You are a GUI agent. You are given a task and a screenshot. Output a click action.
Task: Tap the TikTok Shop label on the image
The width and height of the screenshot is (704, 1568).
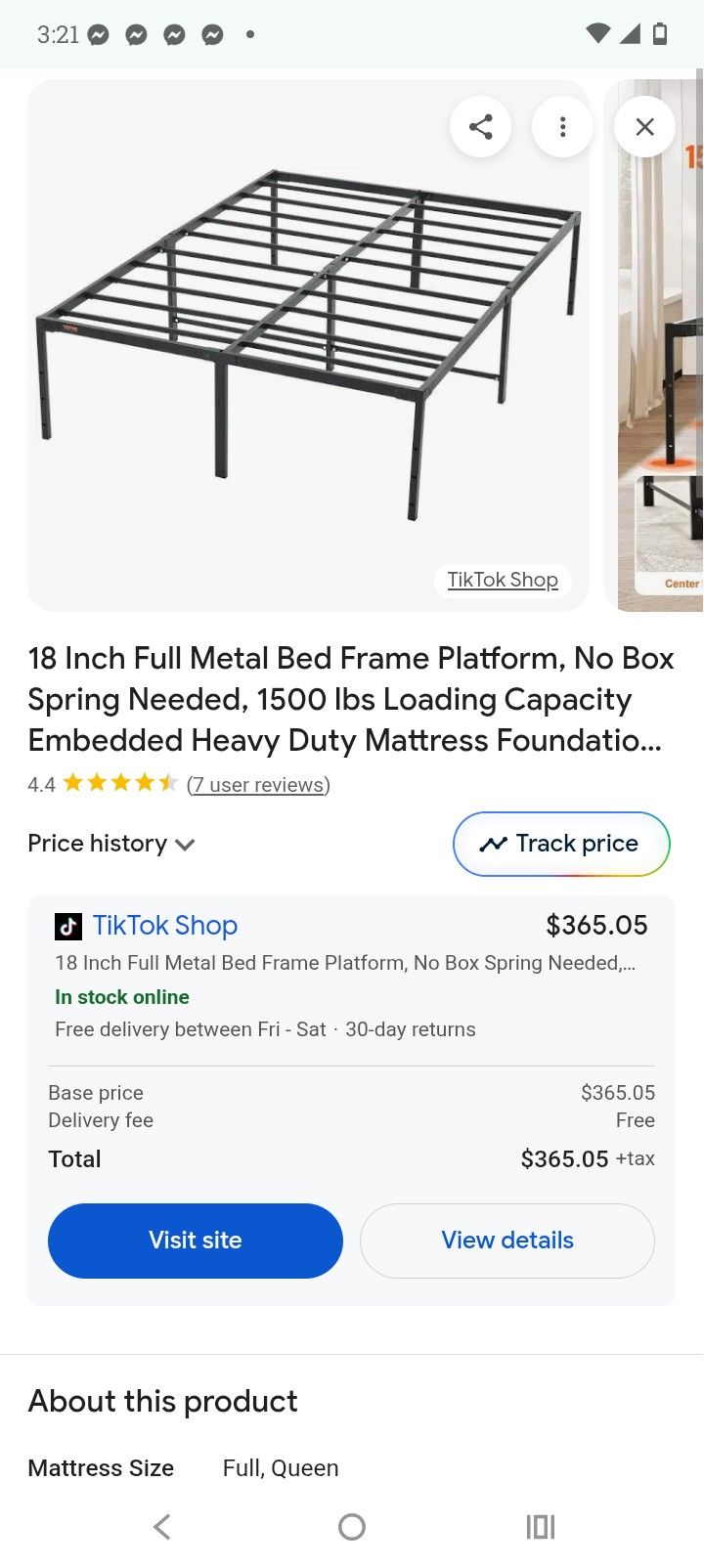502,580
